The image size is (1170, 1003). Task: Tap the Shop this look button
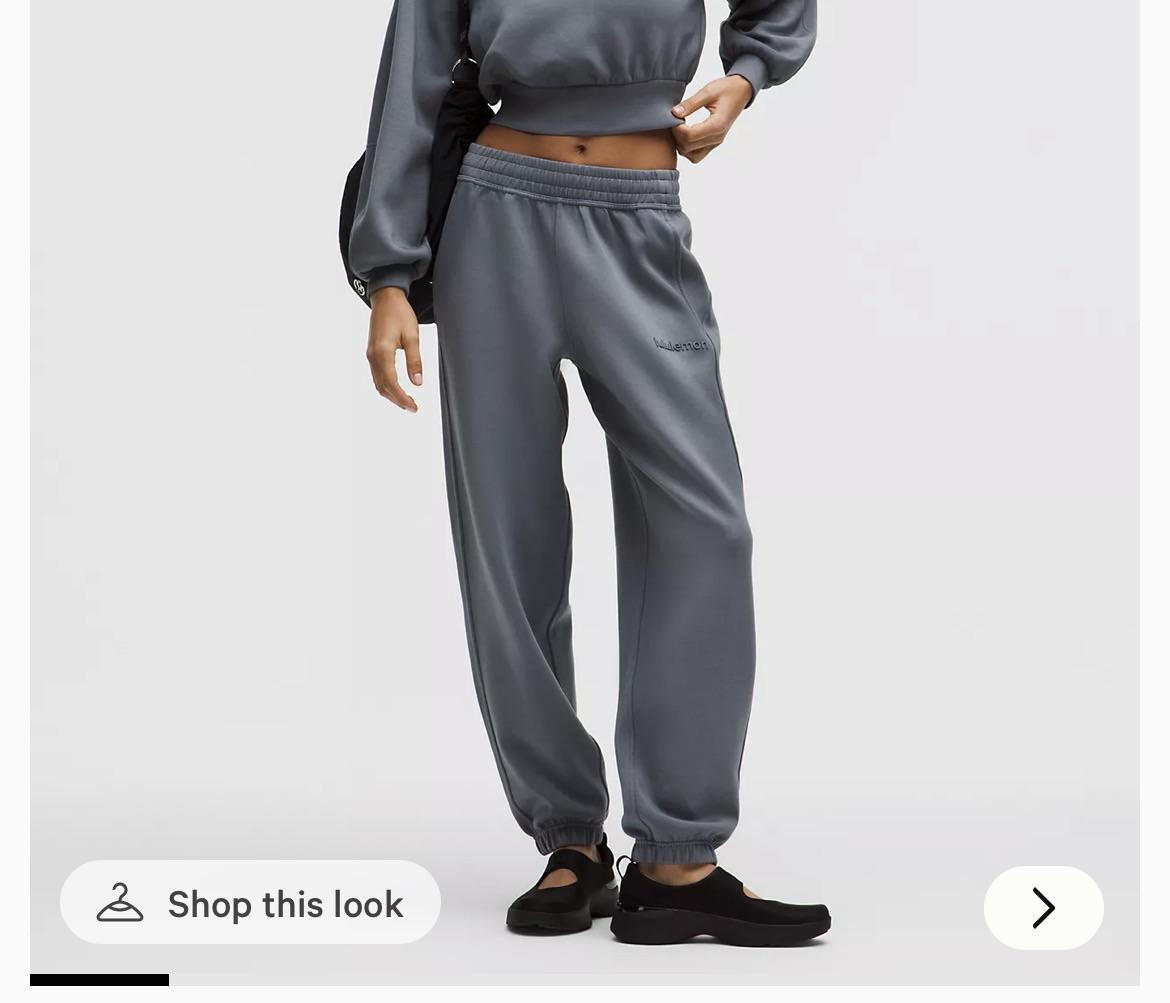click(250, 903)
